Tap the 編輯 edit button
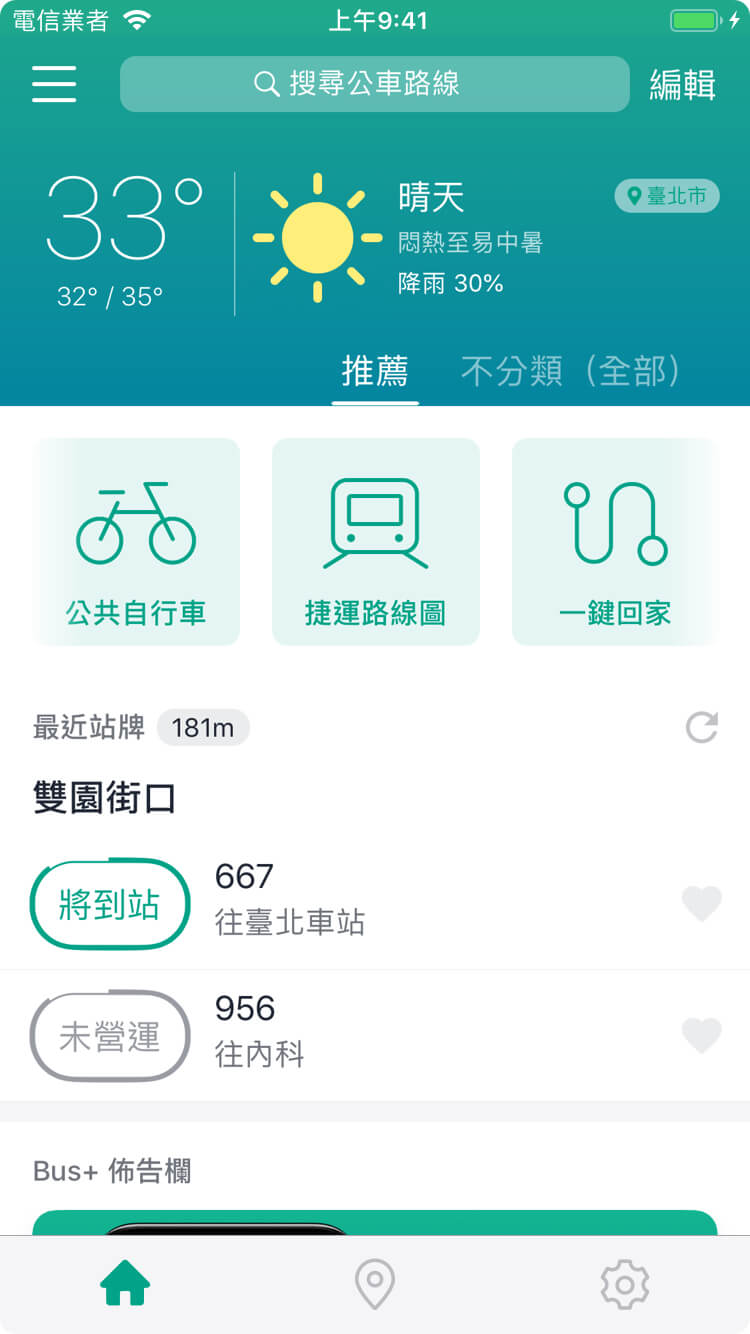This screenshot has height=1334, width=750. (x=682, y=85)
